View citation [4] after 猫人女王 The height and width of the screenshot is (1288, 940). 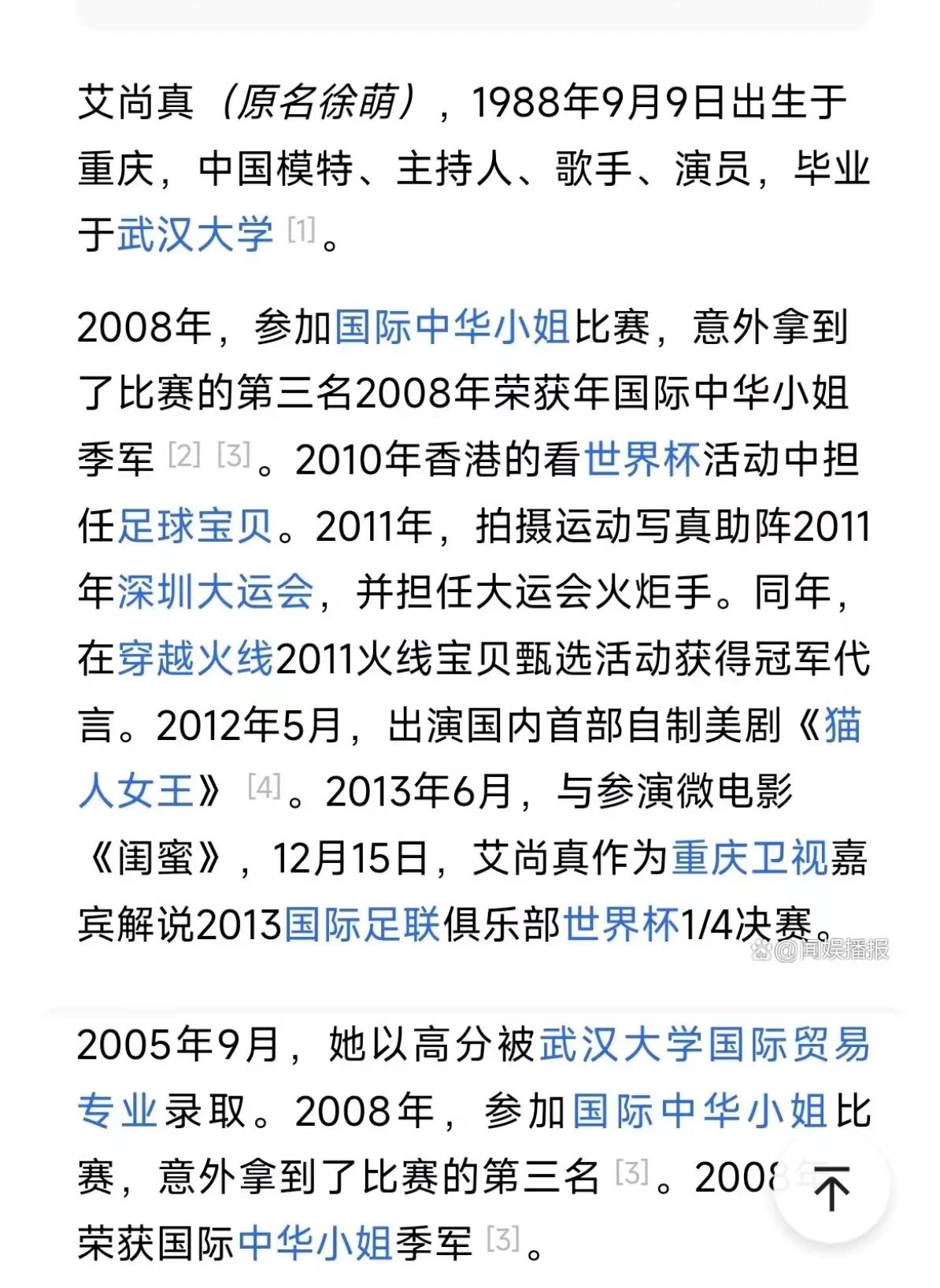(x=264, y=786)
